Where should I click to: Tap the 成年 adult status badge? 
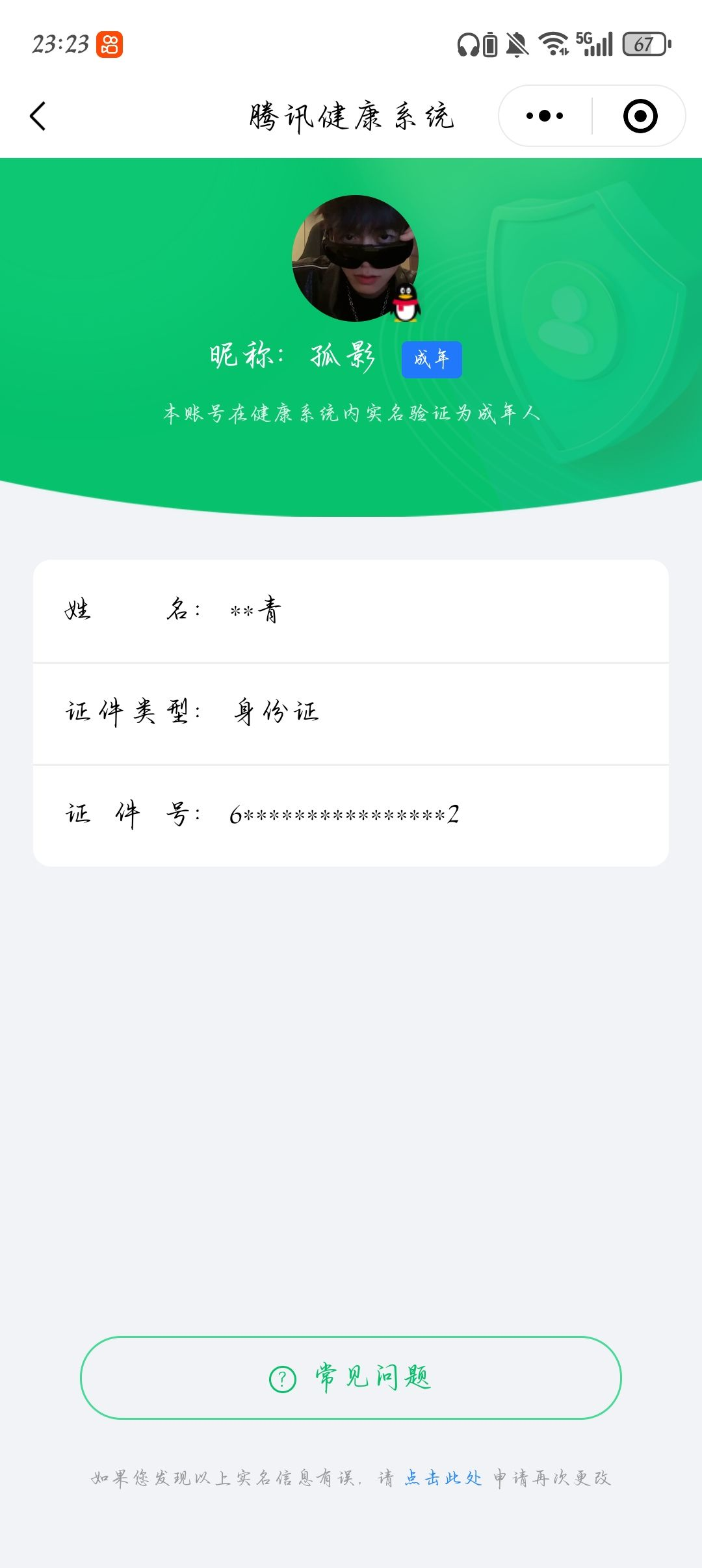[432, 358]
